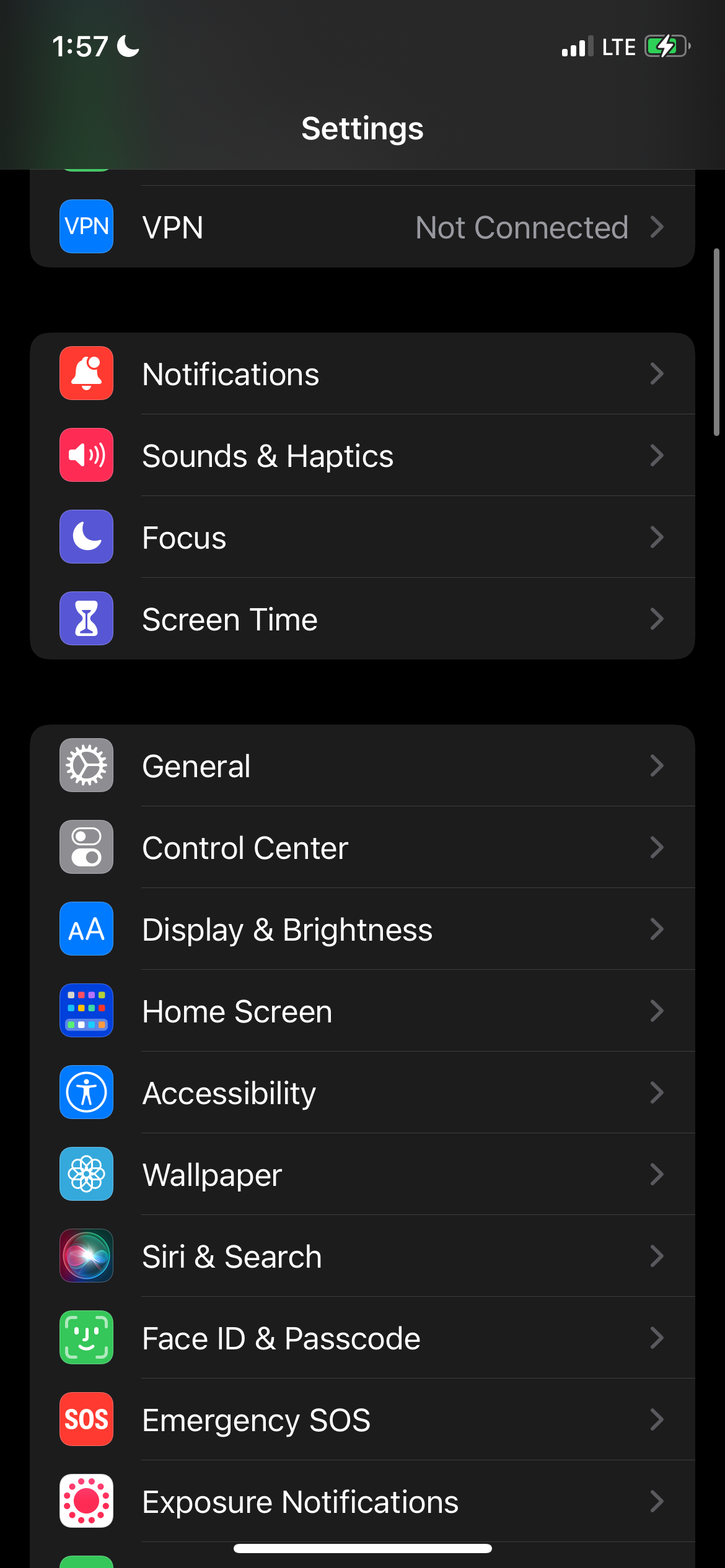725x1568 pixels.
Task: Expand the VPN settings chevron
Action: pos(657,227)
